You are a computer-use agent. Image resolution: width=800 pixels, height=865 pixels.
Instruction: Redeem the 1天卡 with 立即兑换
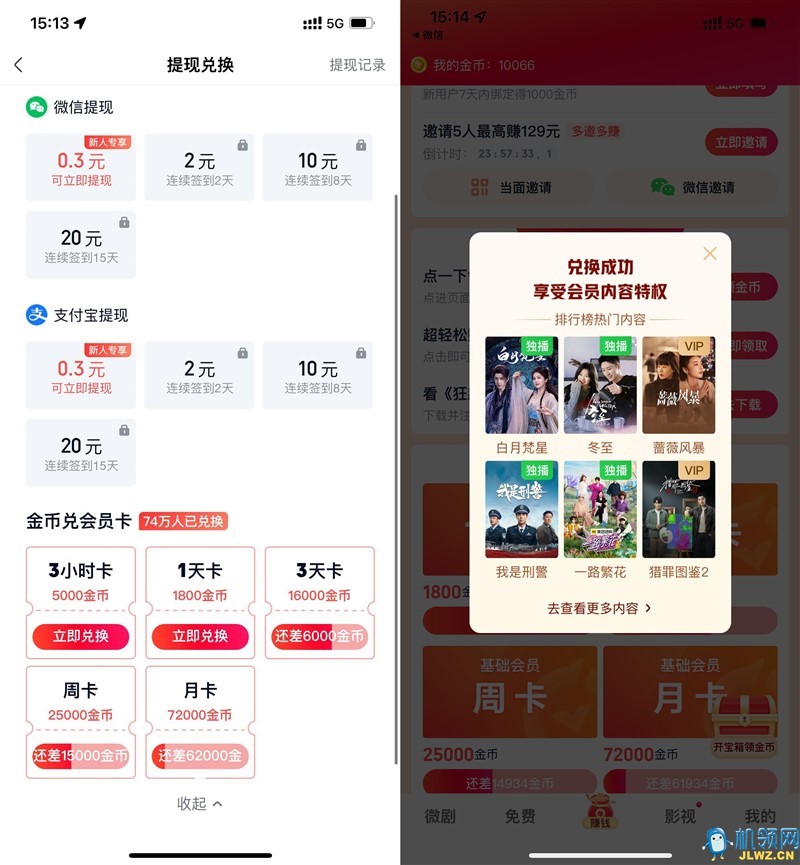(x=200, y=636)
